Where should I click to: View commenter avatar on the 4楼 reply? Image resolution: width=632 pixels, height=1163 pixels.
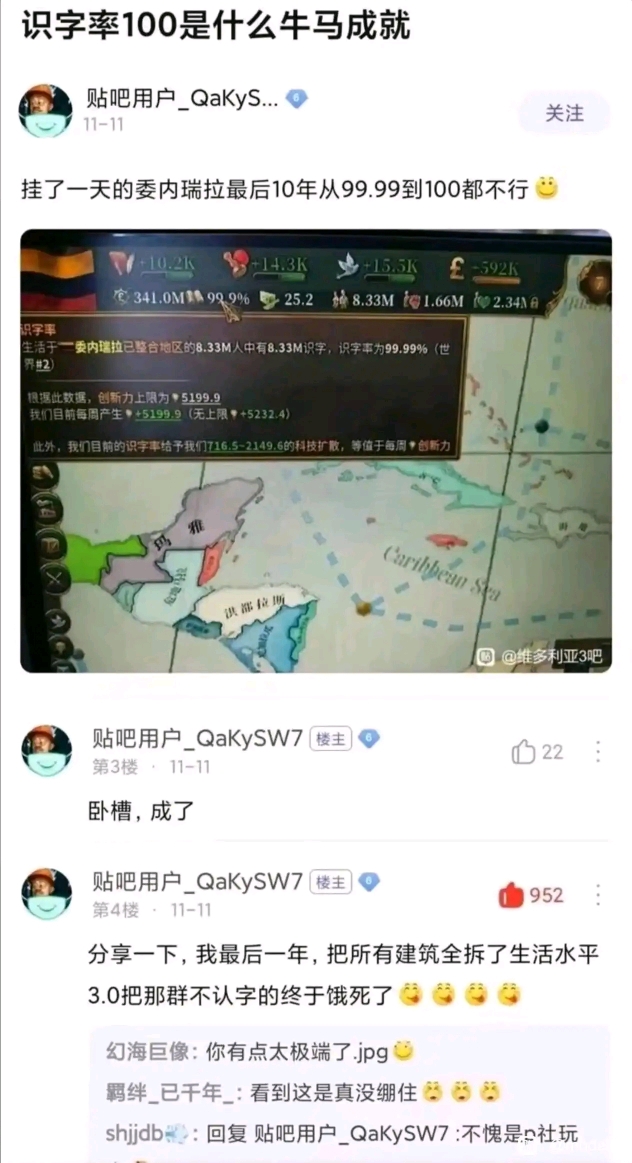tap(45, 894)
